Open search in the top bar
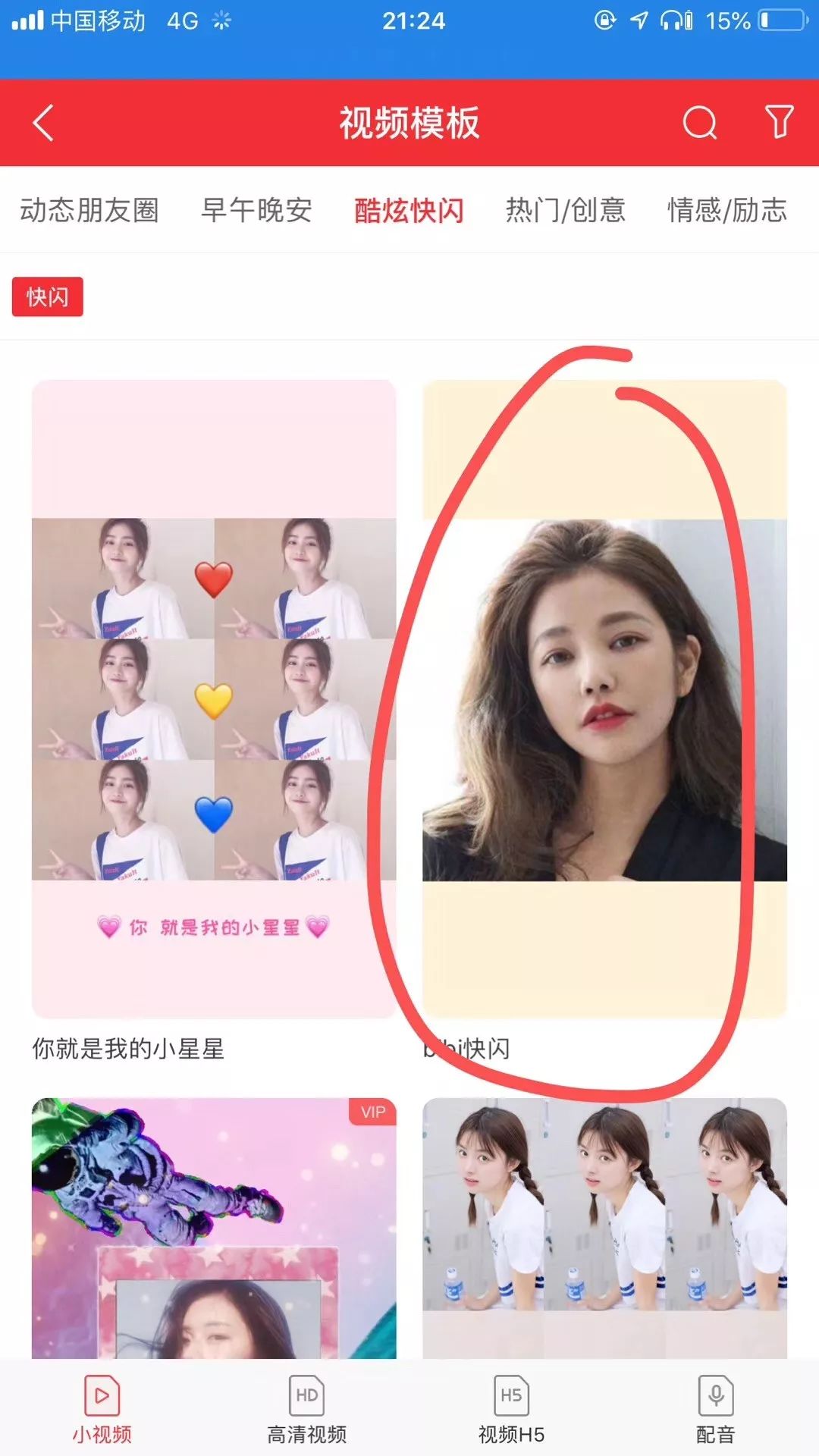819x1456 pixels. 699,123
